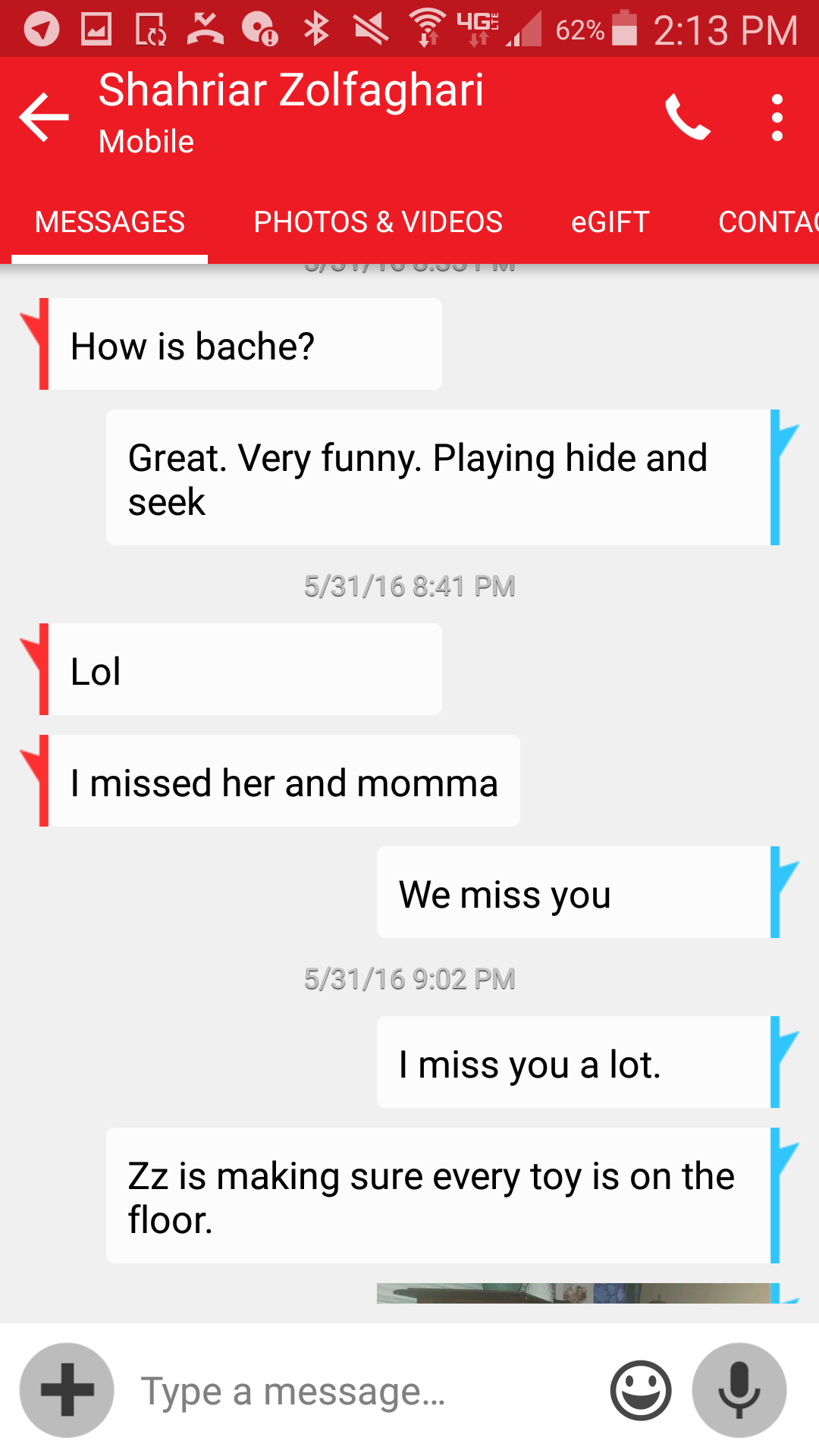
Task: Record a voice message with the microphone
Action: click(739, 1390)
